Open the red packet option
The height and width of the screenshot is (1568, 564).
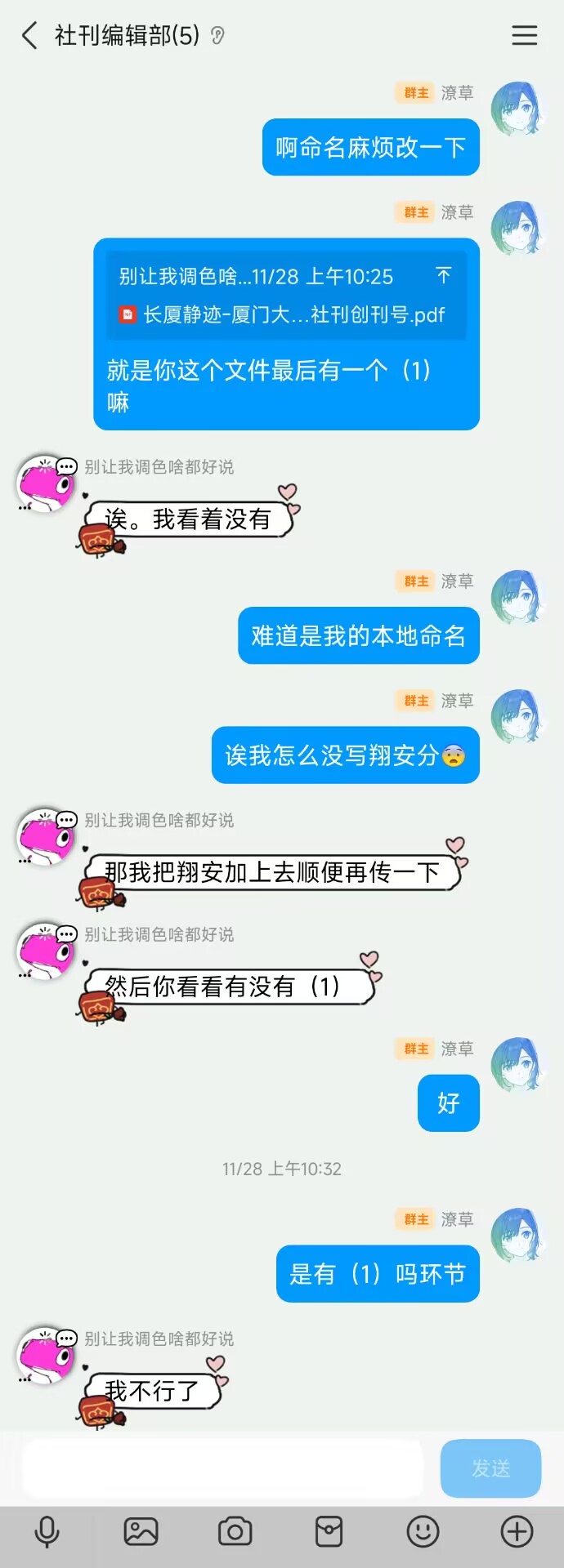pyautogui.click(x=329, y=1531)
